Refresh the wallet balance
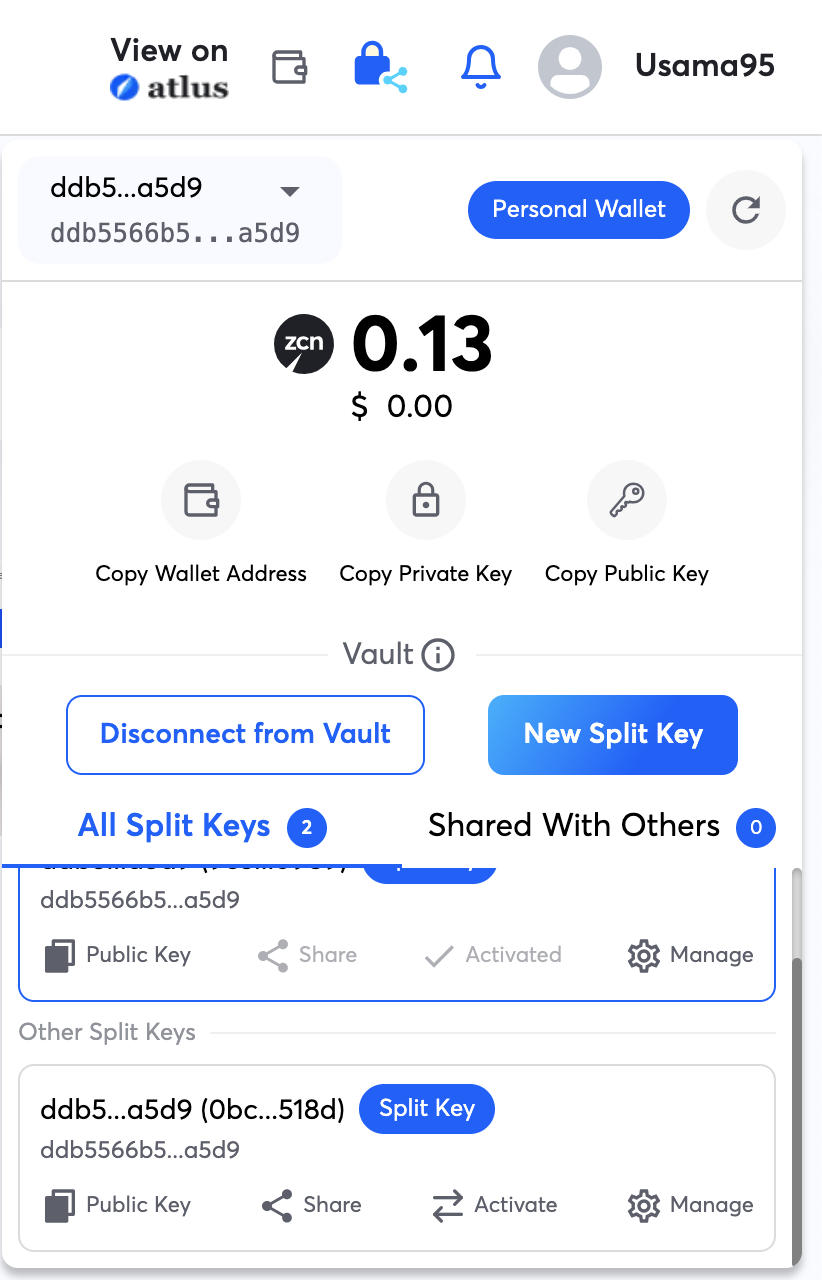The height and width of the screenshot is (1280, 822). click(746, 210)
